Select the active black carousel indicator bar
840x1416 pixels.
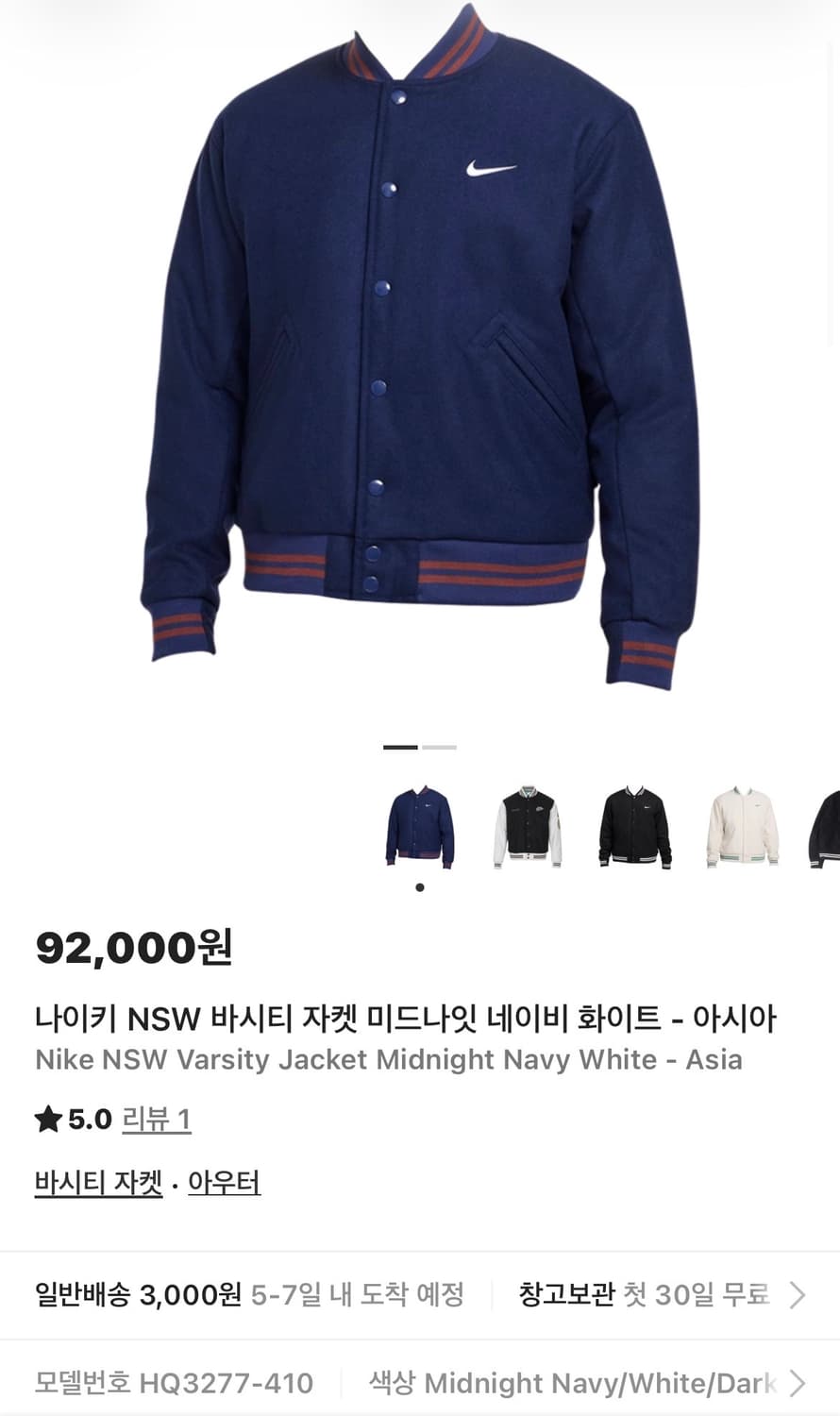click(400, 747)
